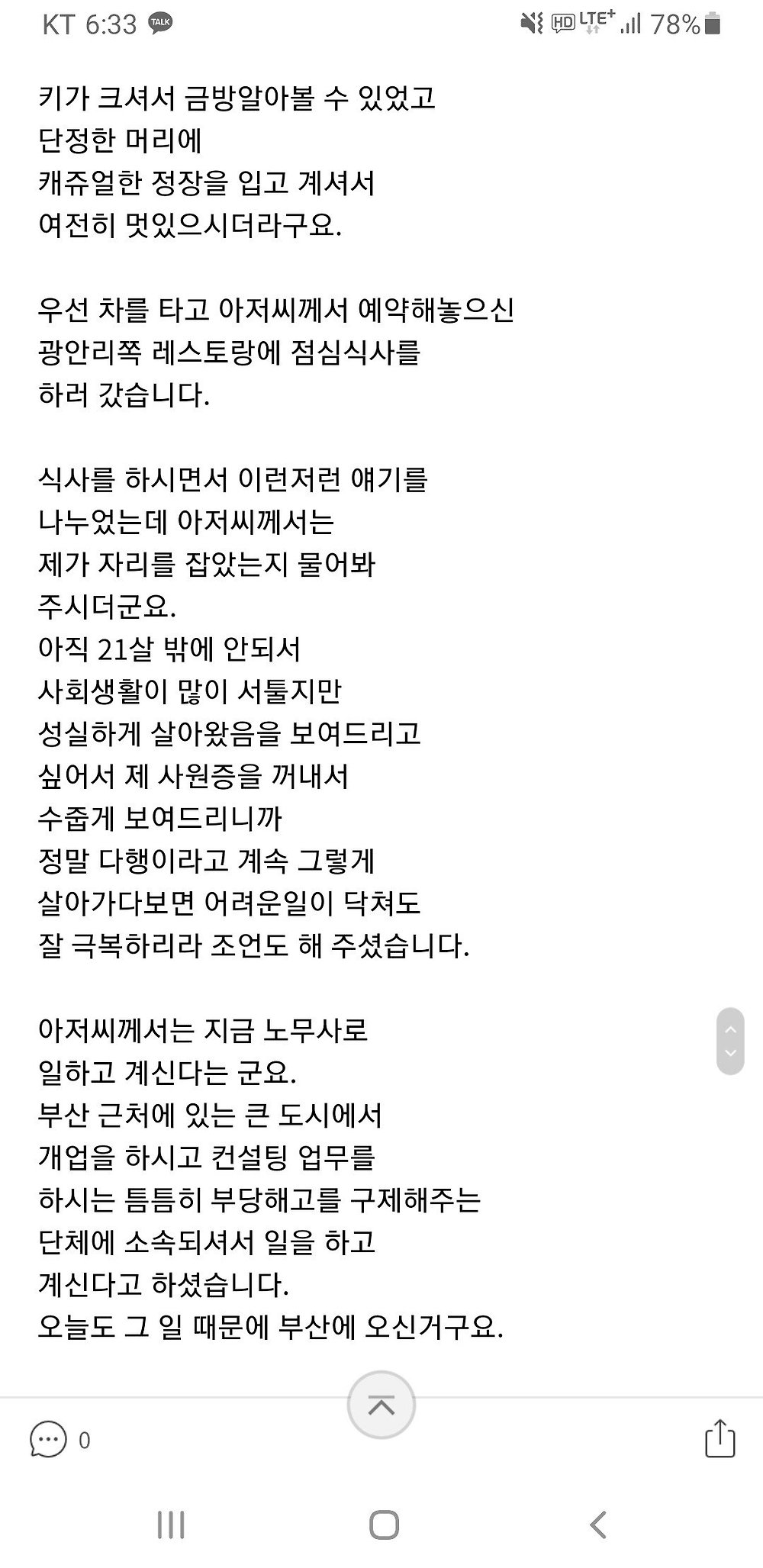Open the comments bubble icon
763x1568 pixels.
[x=48, y=1440]
